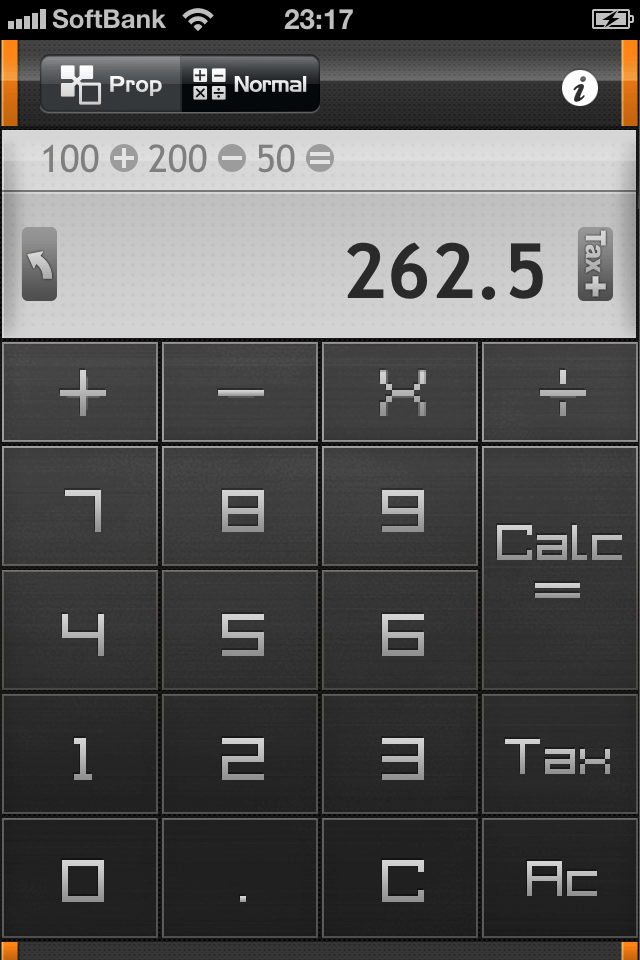Select the minus operator key
Image resolution: width=640 pixels, height=960 pixels.
click(x=240, y=392)
